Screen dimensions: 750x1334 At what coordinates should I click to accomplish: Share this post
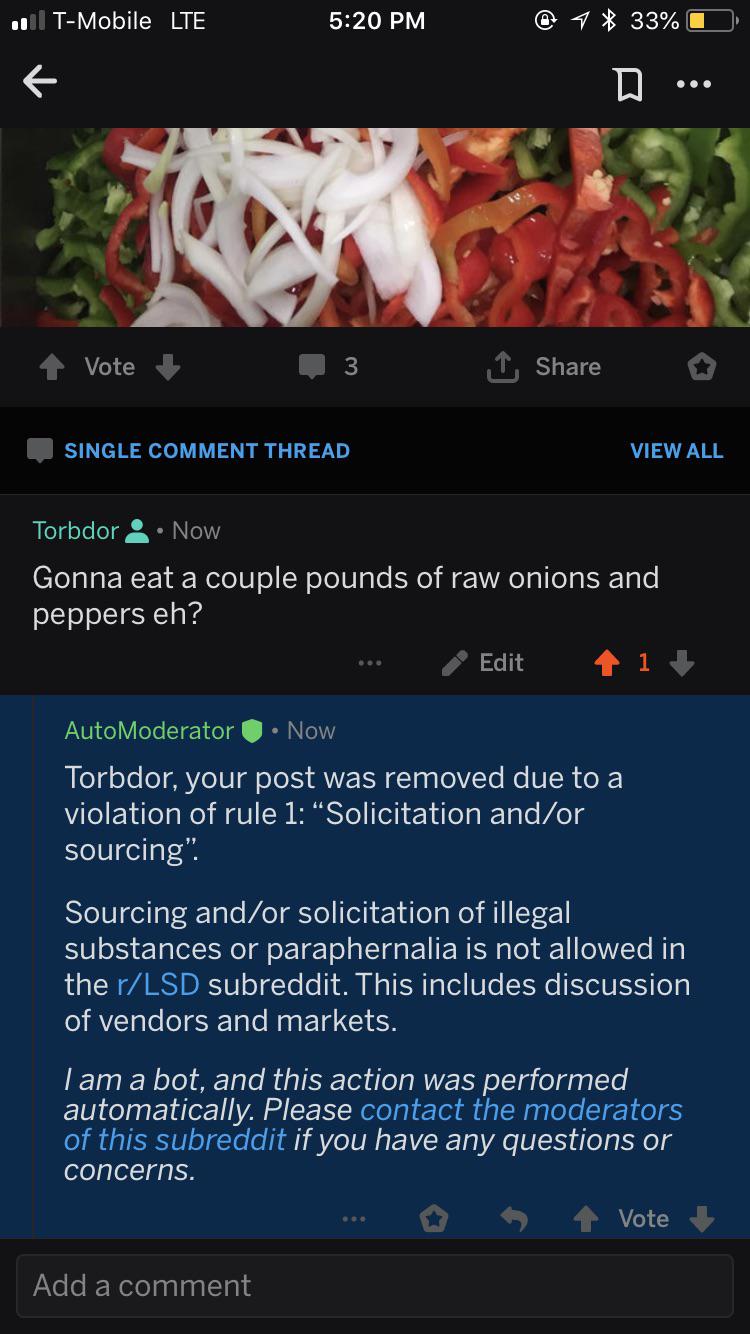tap(544, 367)
